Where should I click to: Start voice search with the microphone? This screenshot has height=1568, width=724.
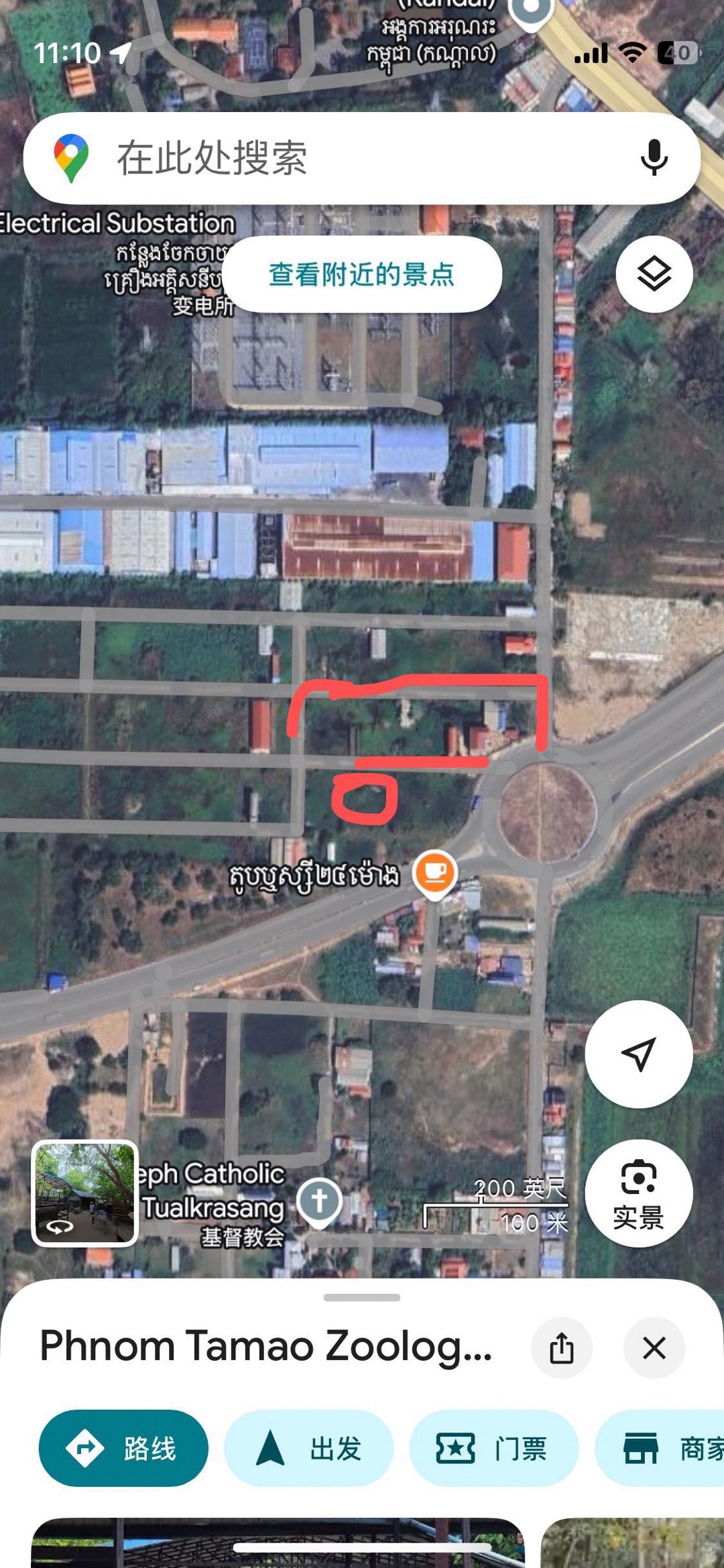[654, 158]
